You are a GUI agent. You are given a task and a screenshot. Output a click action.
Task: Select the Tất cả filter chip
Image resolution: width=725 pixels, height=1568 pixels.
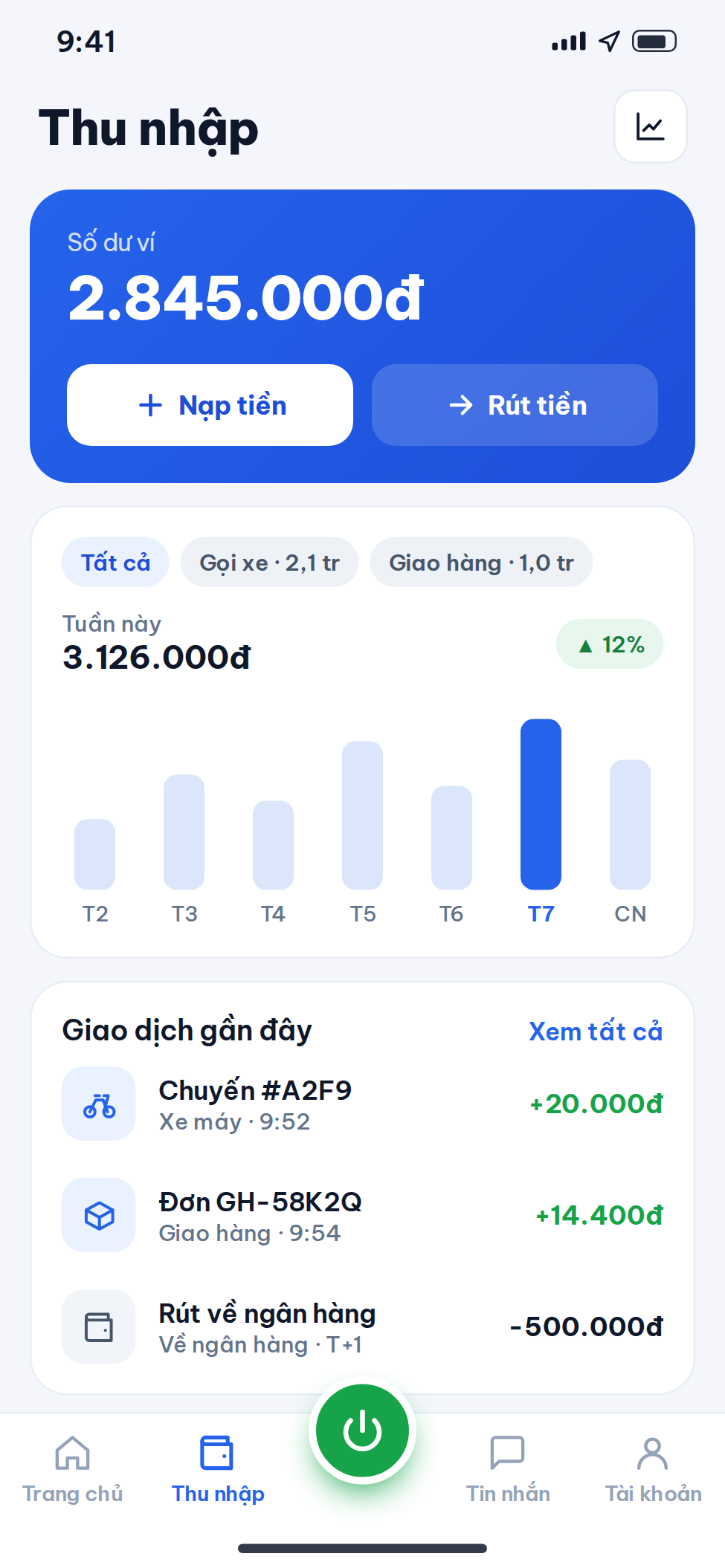pyautogui.click(x=115, y=563)
